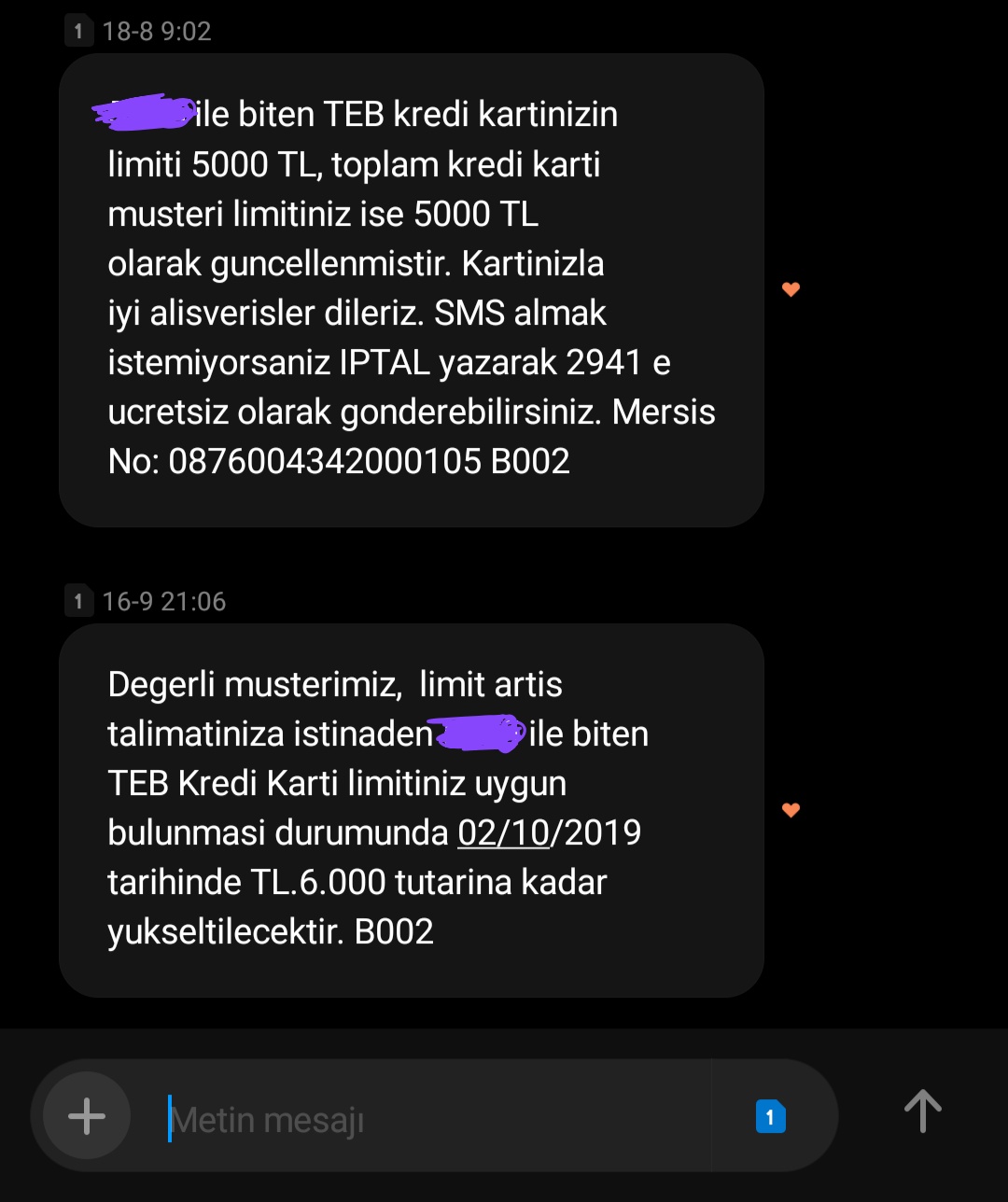The image size is (1008, 1202).
Task: Tap the heart beside the limit artis message
Action: pyautogui.click(x=791, y=810)
